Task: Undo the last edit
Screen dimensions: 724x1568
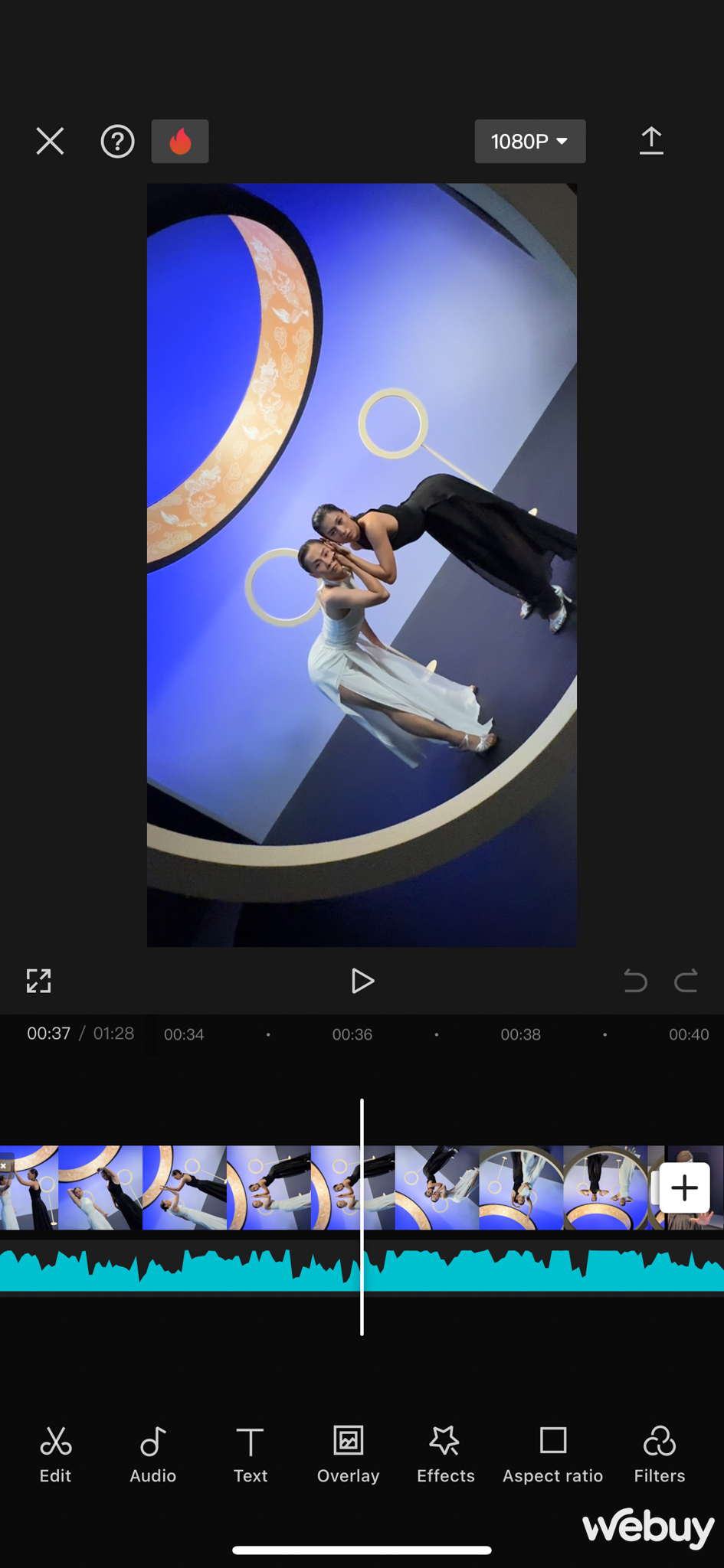Action: pyautogui.click(x=635, y=981)
